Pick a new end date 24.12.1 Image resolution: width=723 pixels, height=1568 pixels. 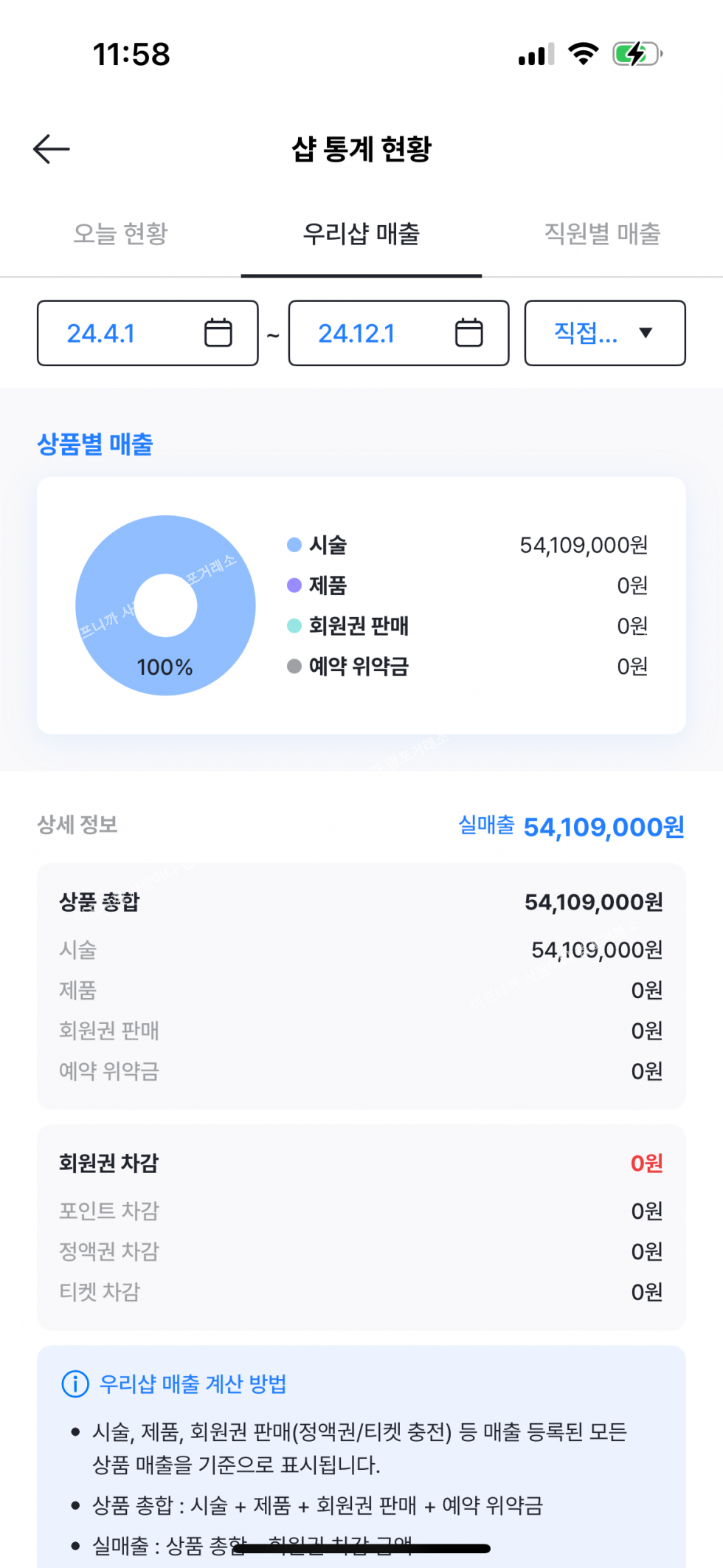398,333
